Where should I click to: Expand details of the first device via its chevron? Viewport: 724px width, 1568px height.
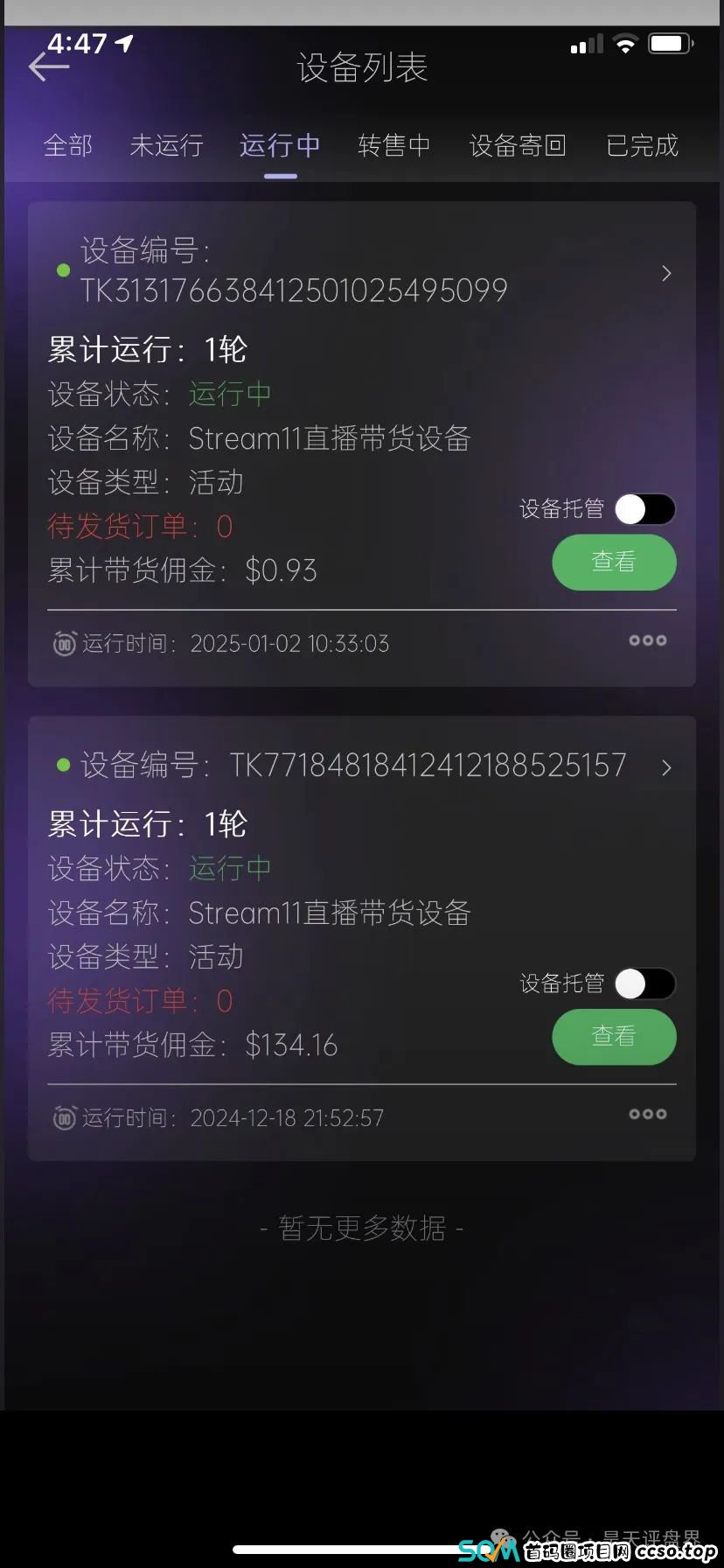pyautogui.click(x=666, y=273)
